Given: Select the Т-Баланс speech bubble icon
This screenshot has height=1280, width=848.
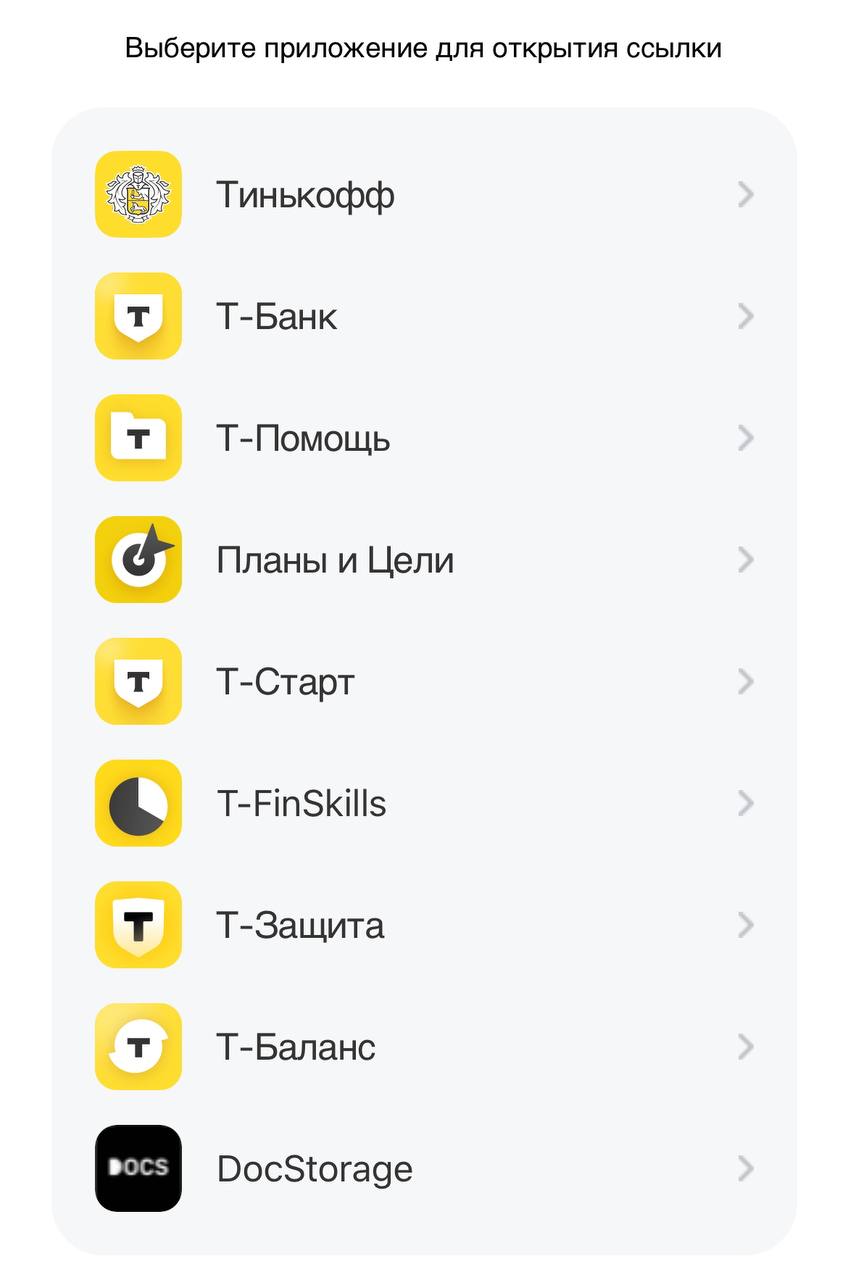Looking at the screenshot, I should (138, 1047).
